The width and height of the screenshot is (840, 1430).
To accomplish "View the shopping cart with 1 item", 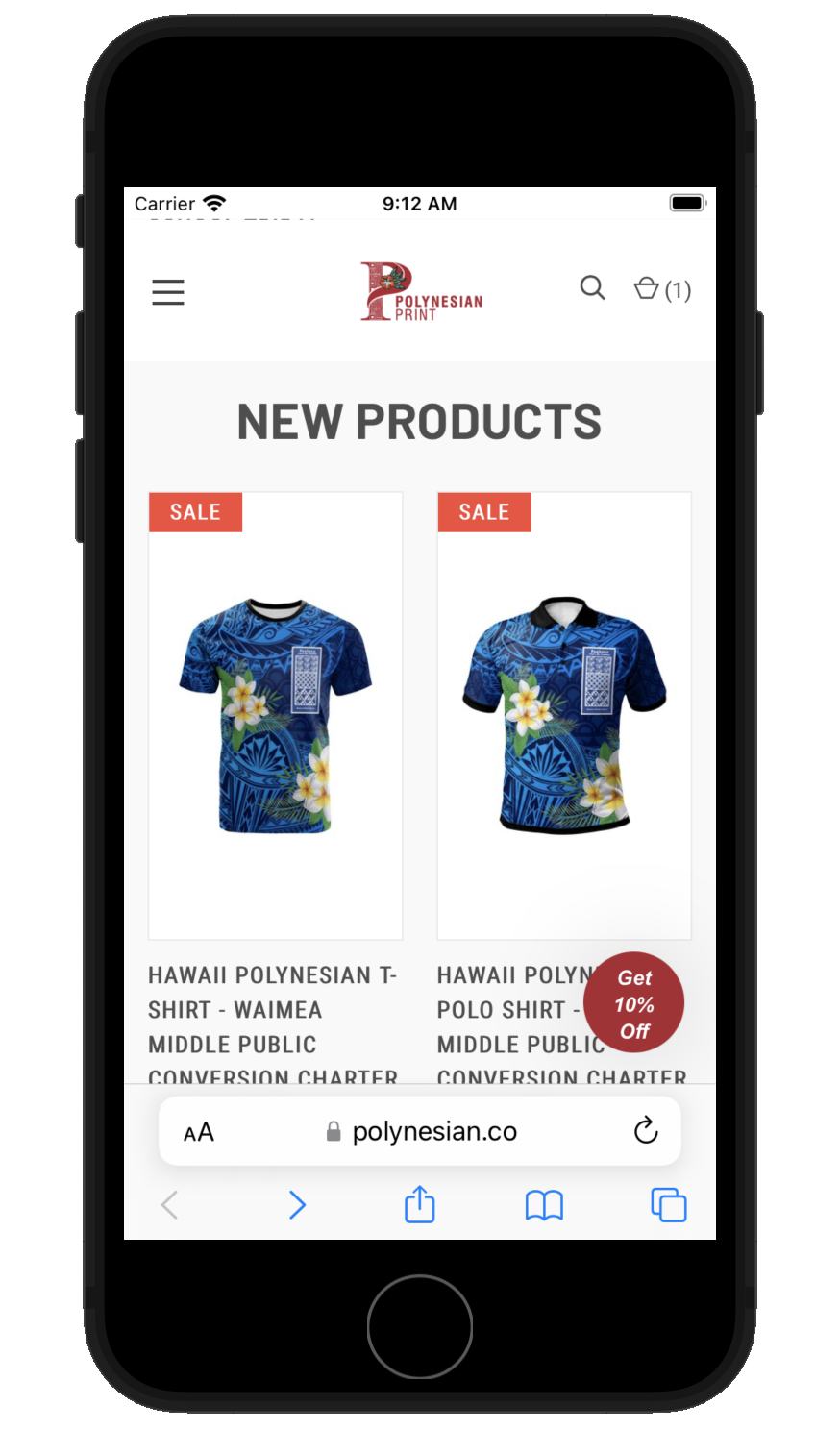I will click(x=662, y=289).
